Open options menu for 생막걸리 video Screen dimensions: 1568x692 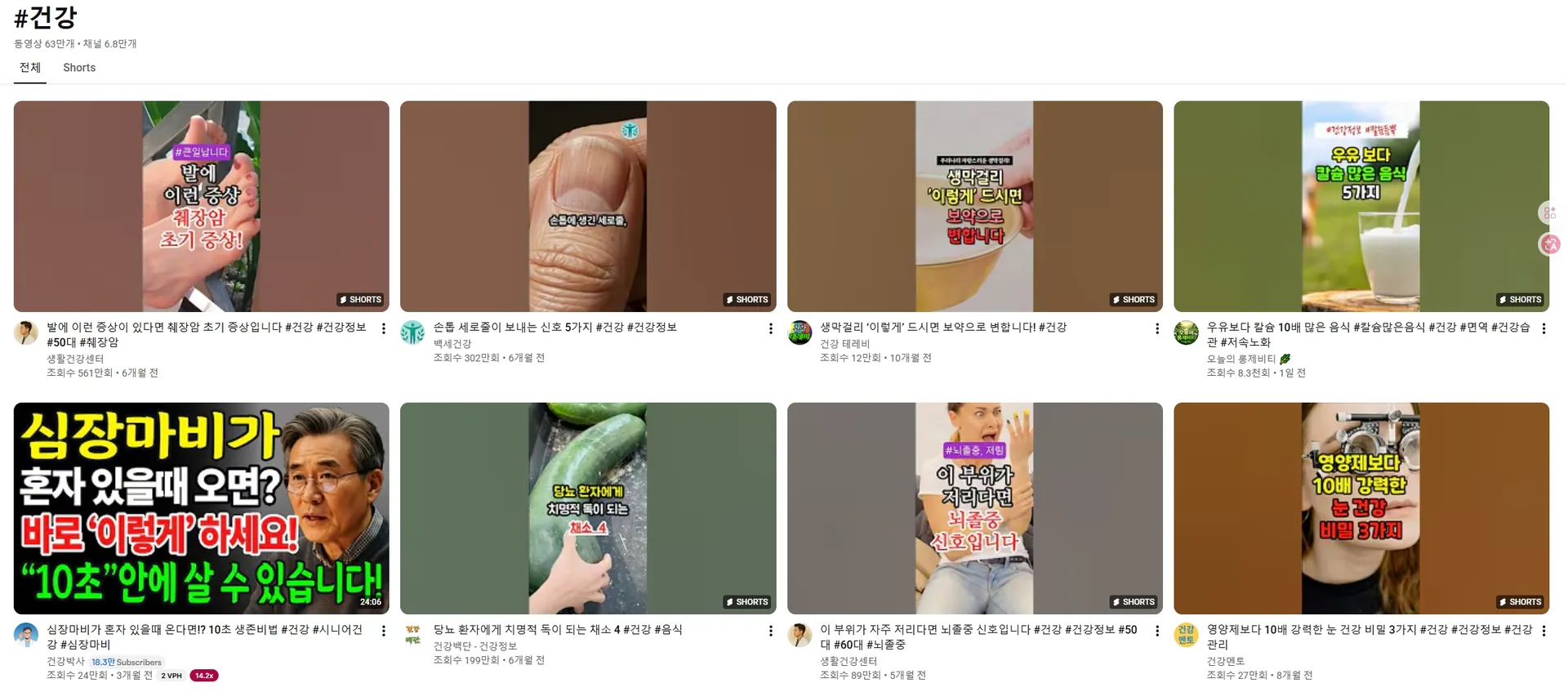coord(1156,328)
